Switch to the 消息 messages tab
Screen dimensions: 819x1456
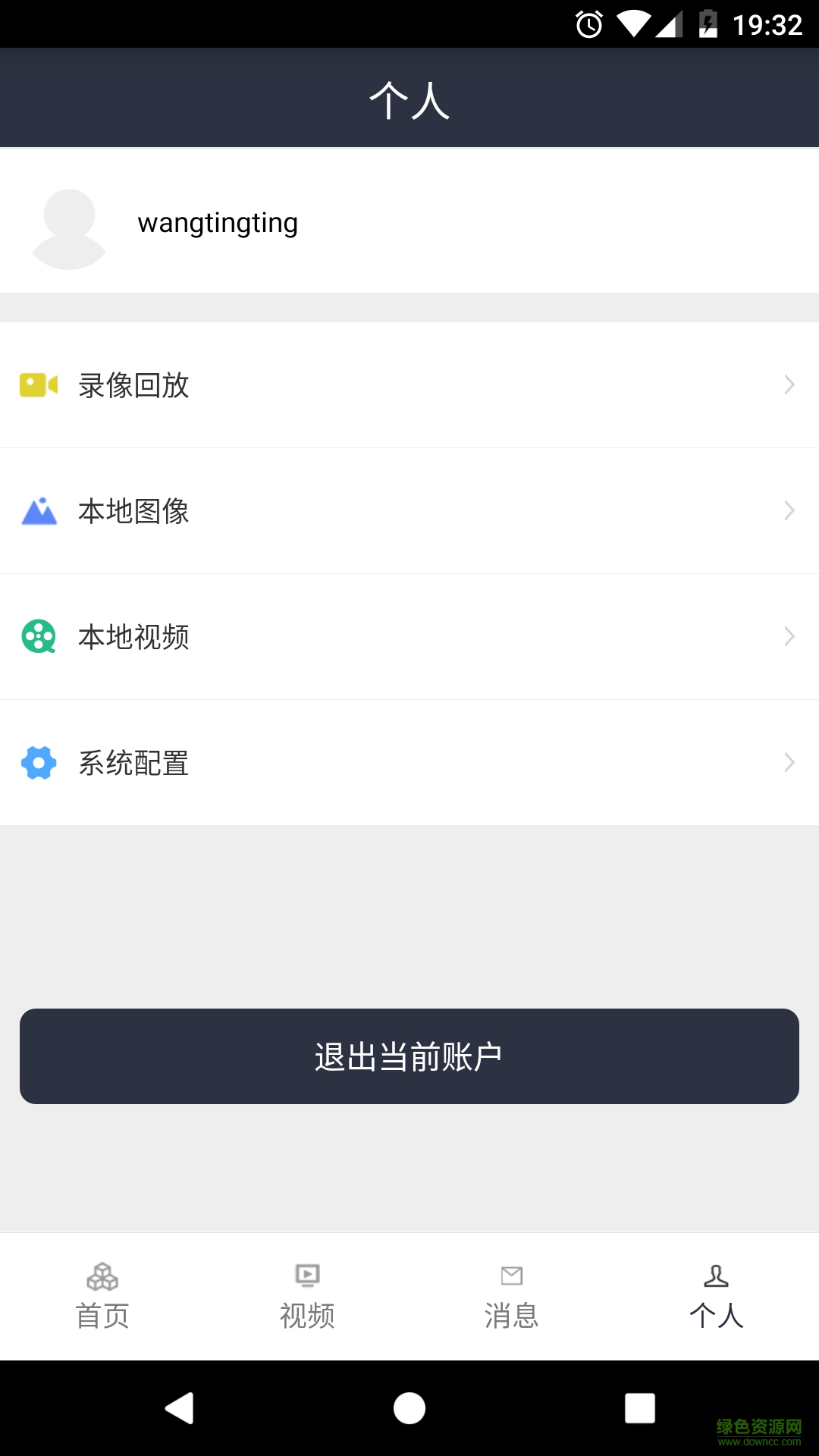(x=512, y=1297)
